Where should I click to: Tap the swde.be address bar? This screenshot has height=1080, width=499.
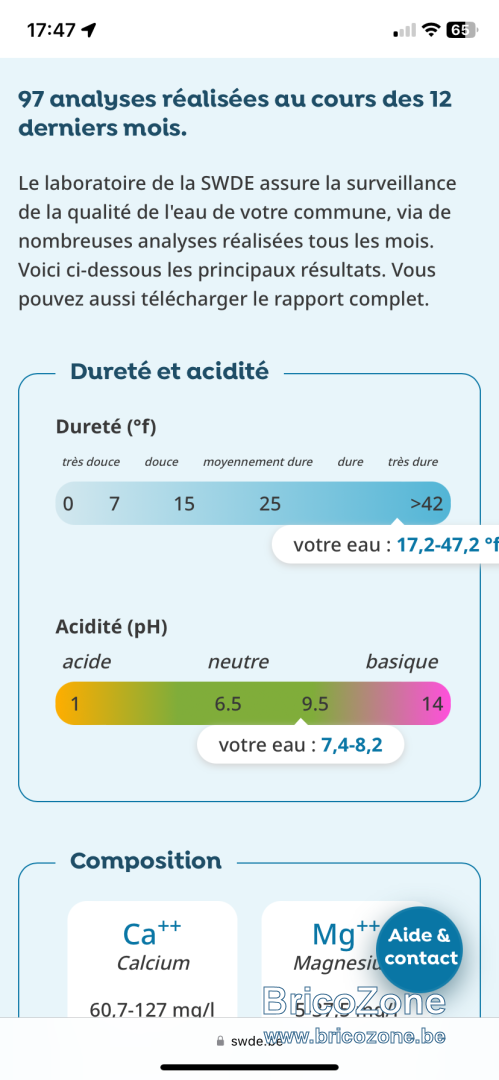(250, 1041)
